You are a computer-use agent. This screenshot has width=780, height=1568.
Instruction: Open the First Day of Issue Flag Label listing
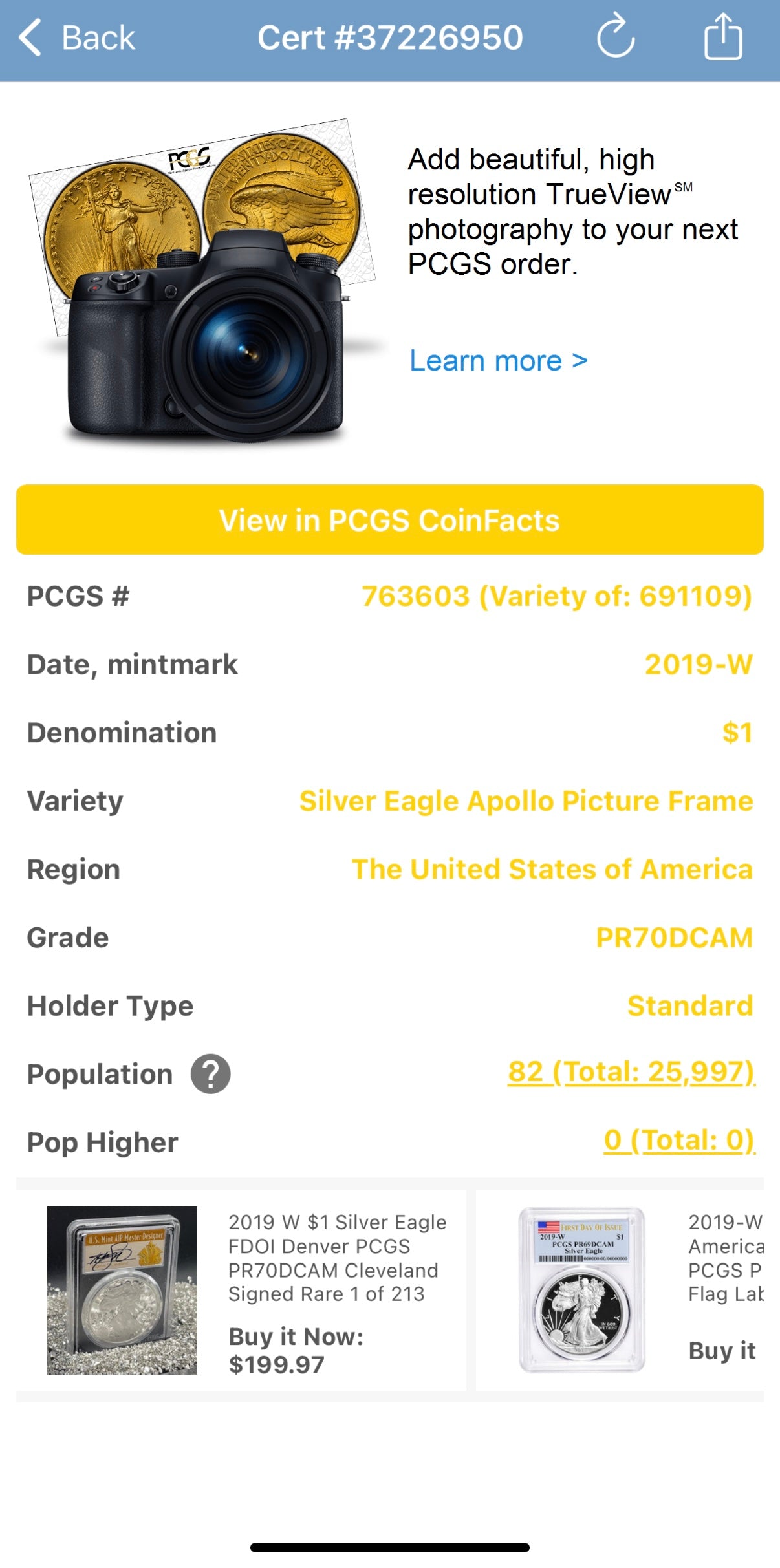pos(620,1290)
